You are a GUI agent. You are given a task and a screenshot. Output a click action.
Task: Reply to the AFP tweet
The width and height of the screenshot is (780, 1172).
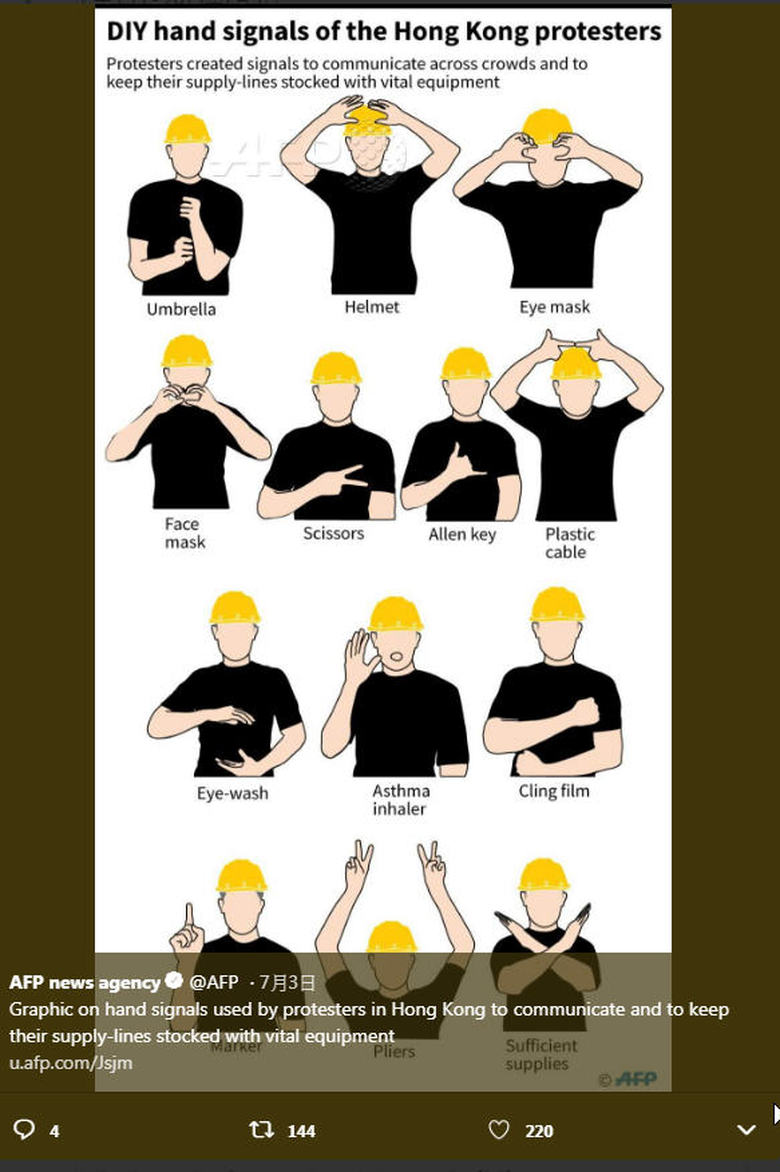26,1130
